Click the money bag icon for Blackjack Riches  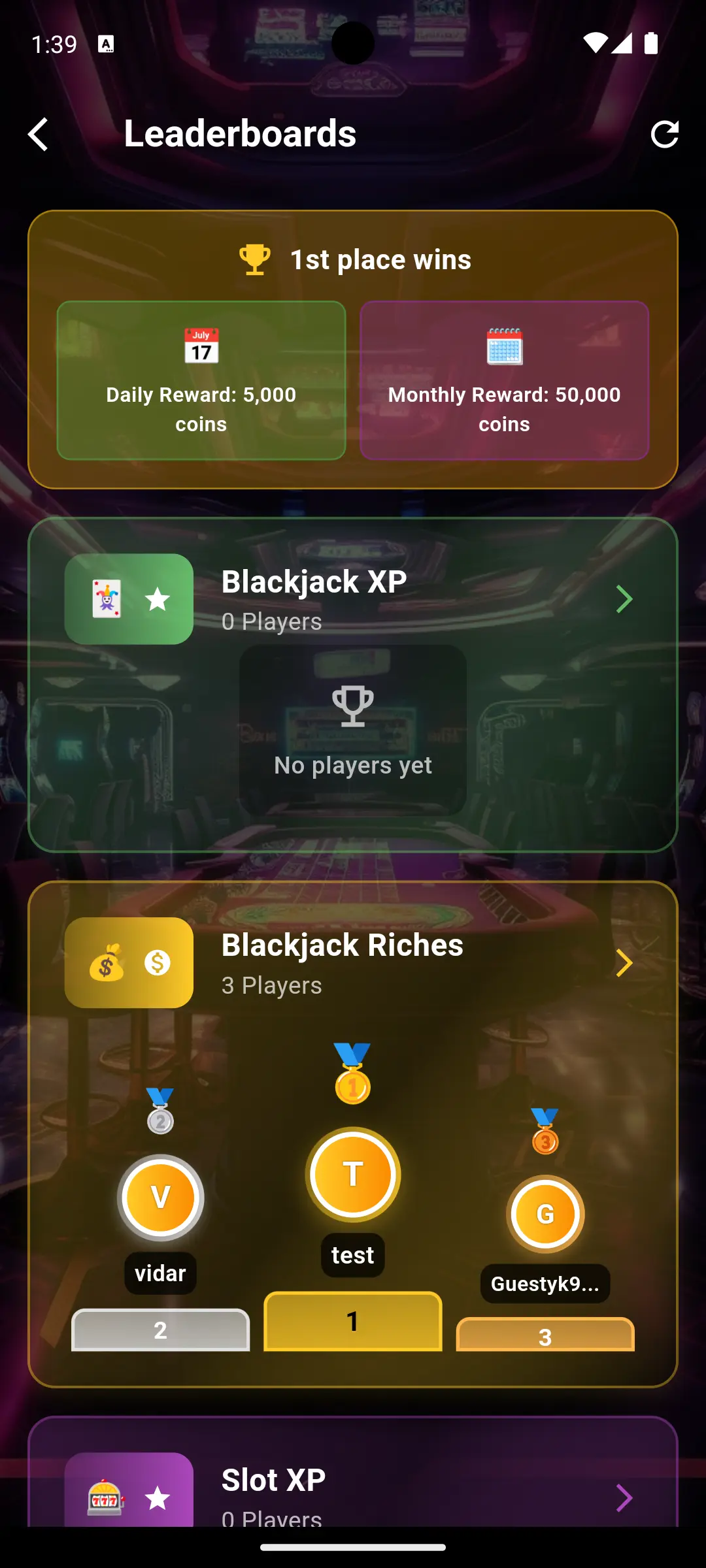(x=107, y=962)
